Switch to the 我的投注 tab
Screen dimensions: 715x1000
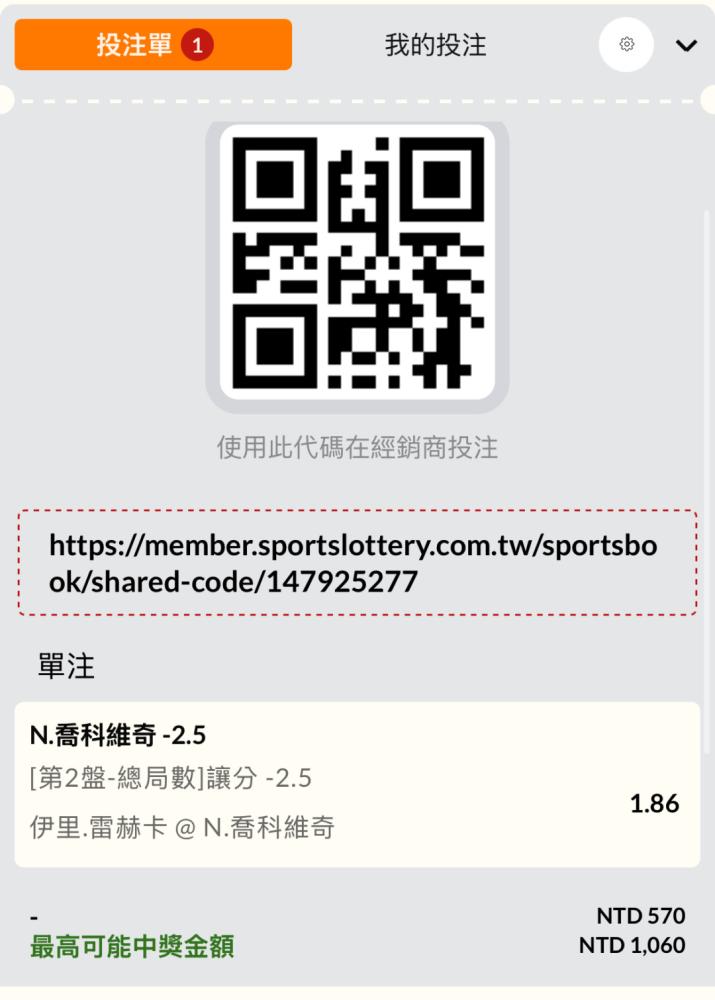(436, 45)
